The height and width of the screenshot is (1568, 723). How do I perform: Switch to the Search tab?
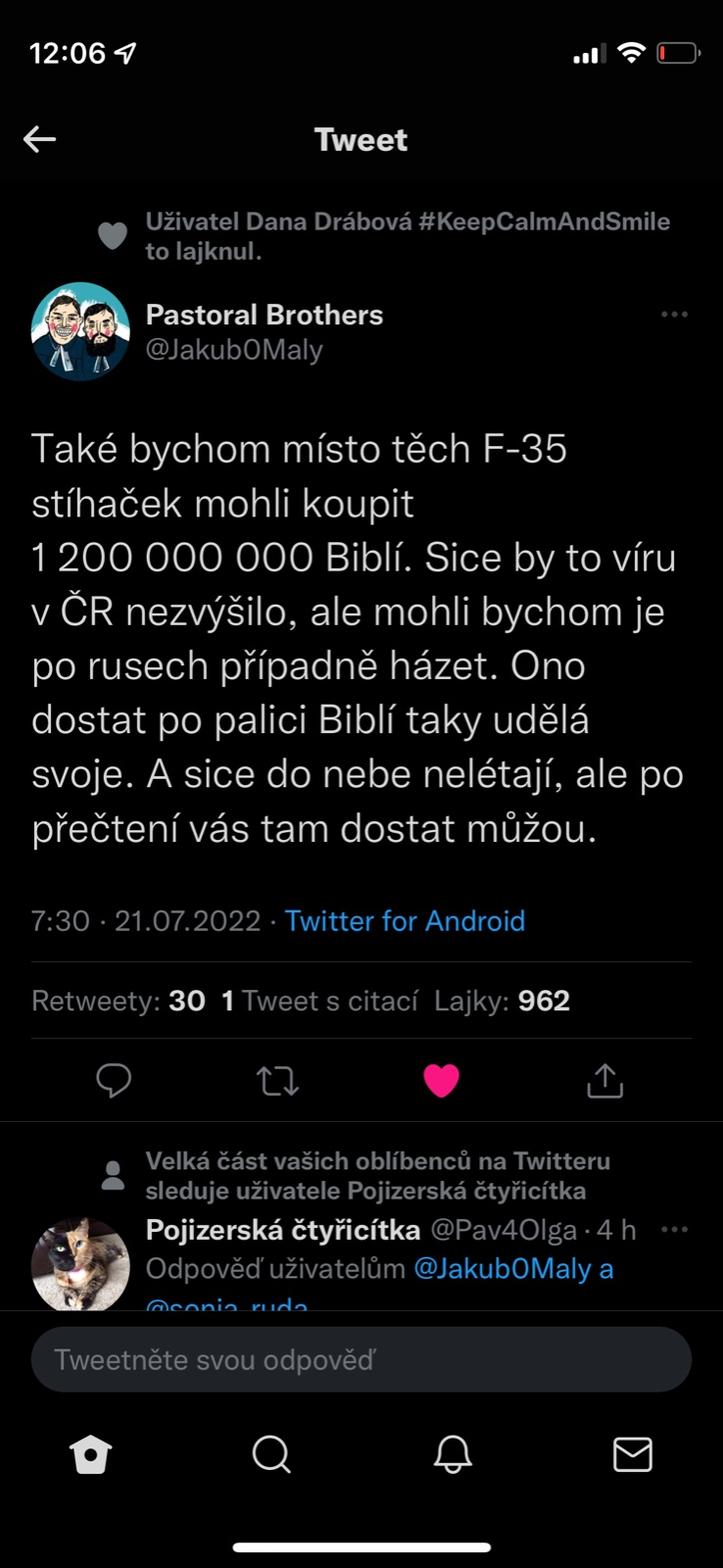click(x=271, y=1455)
